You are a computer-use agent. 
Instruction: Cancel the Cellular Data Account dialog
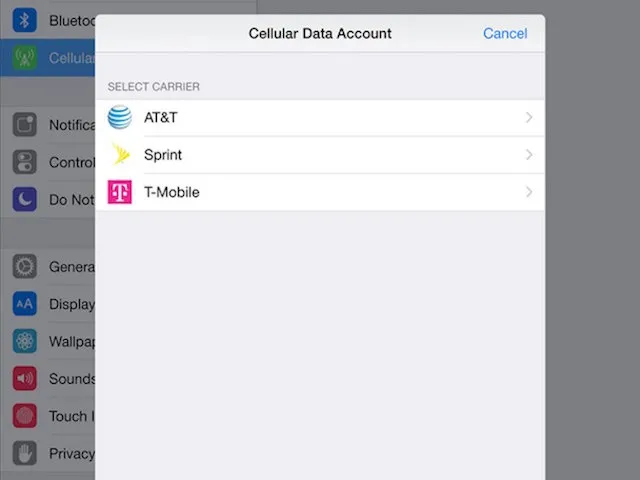[x=504, y=34]
